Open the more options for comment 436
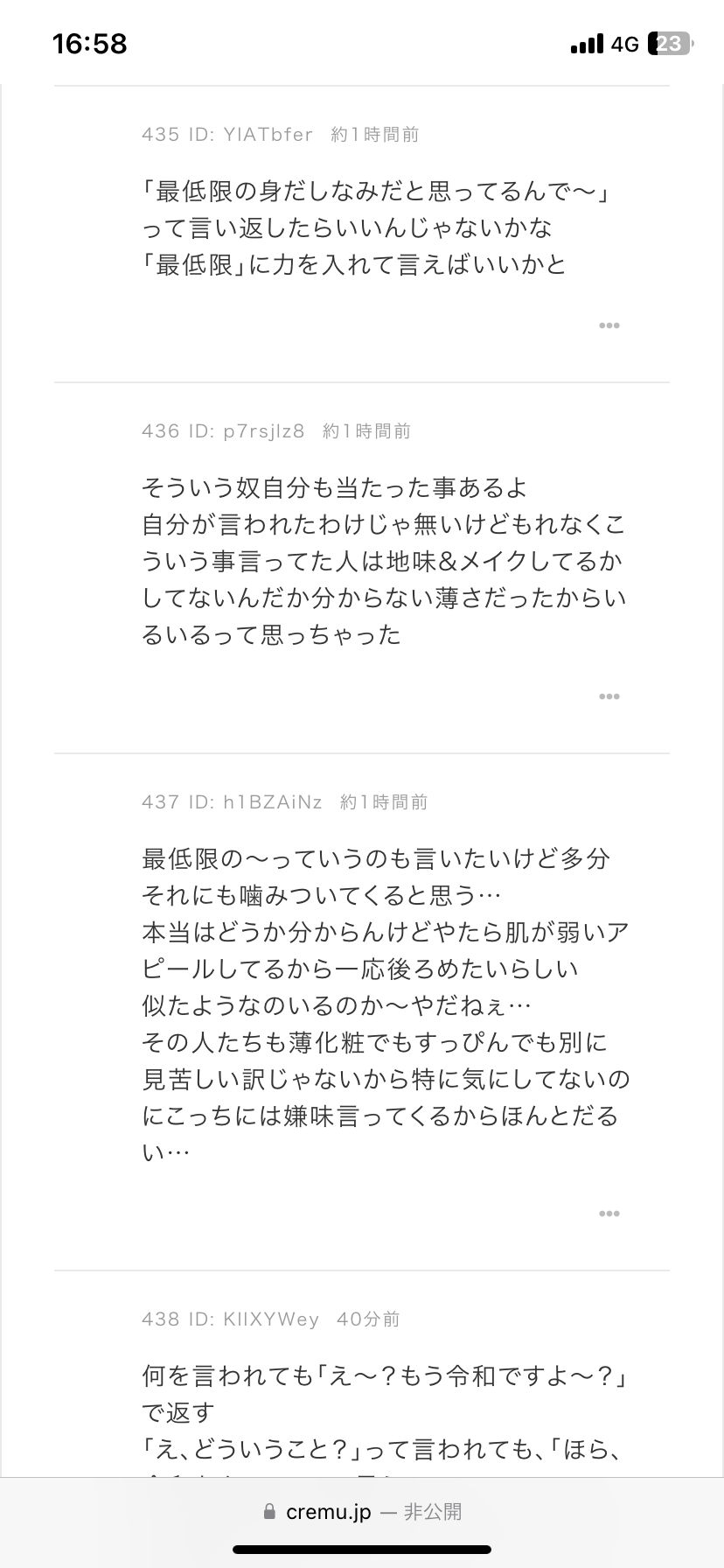This screenshot has width=724, height=1568. (609, 696)
